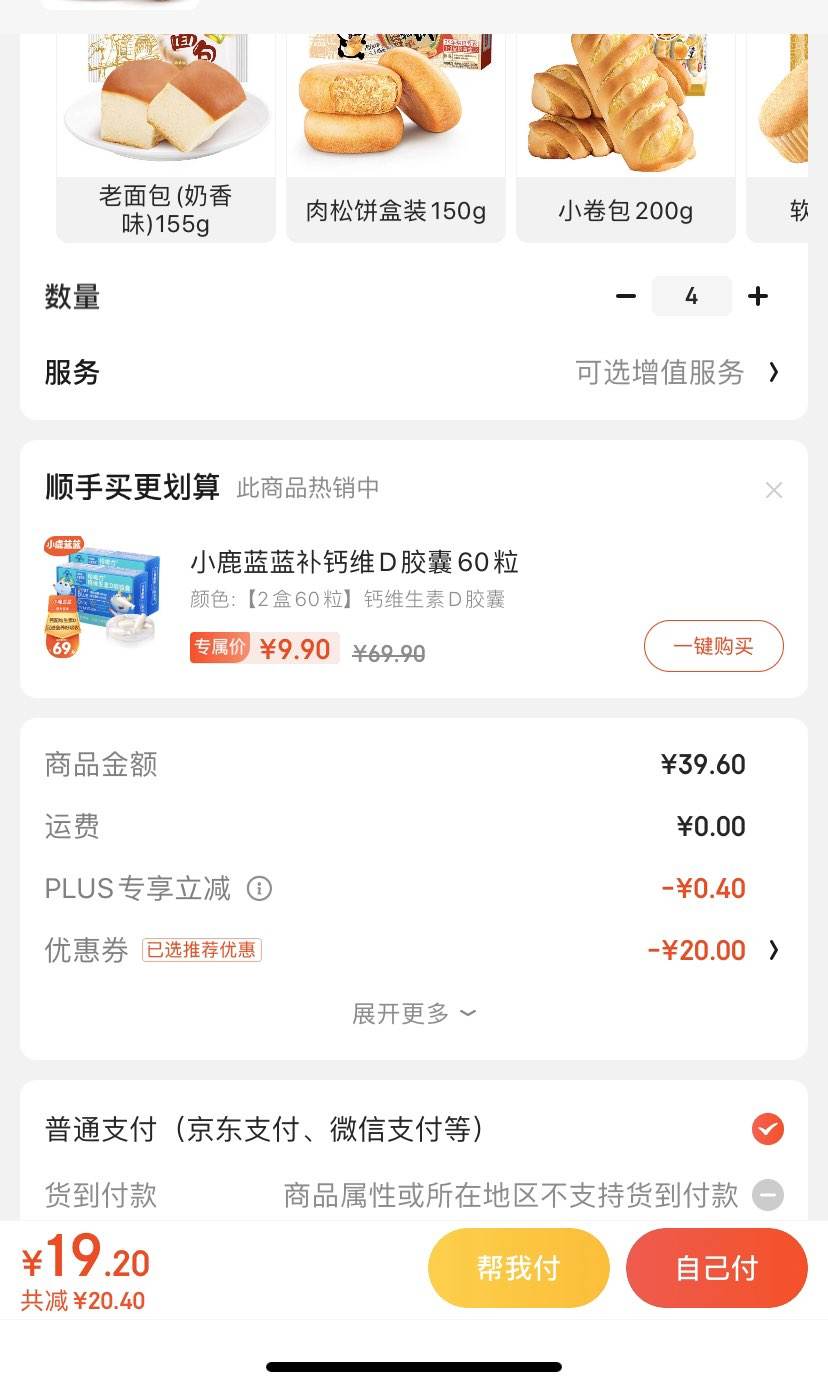Select 普通支付 payment method
828x1388 pixels.
click(767, 1130)
